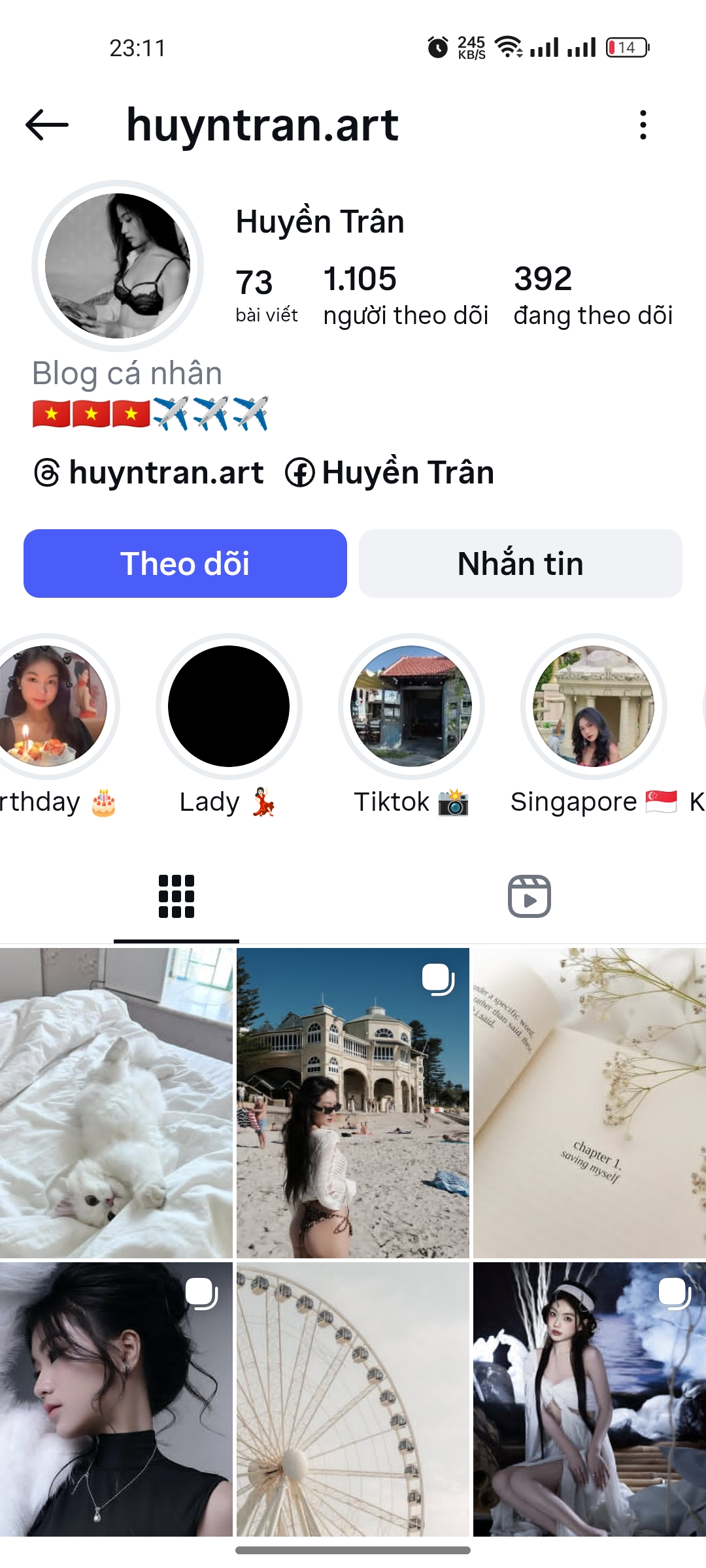Open the beach building carousel post
Image resolution: width=706 pixels, height=1568 pixels.
tap(353, 1103)
